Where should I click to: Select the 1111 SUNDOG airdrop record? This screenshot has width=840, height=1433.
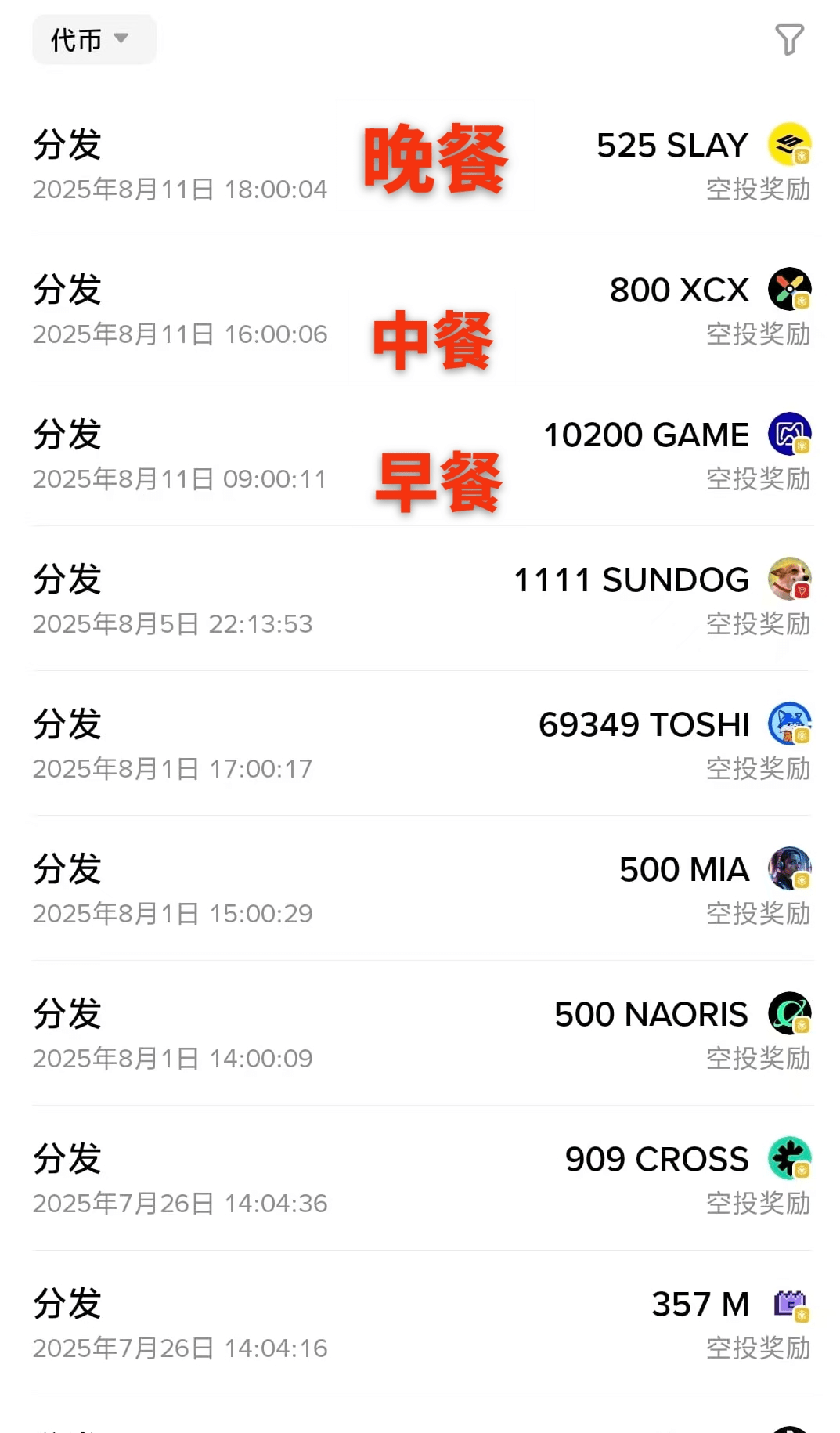click(423, 600)
